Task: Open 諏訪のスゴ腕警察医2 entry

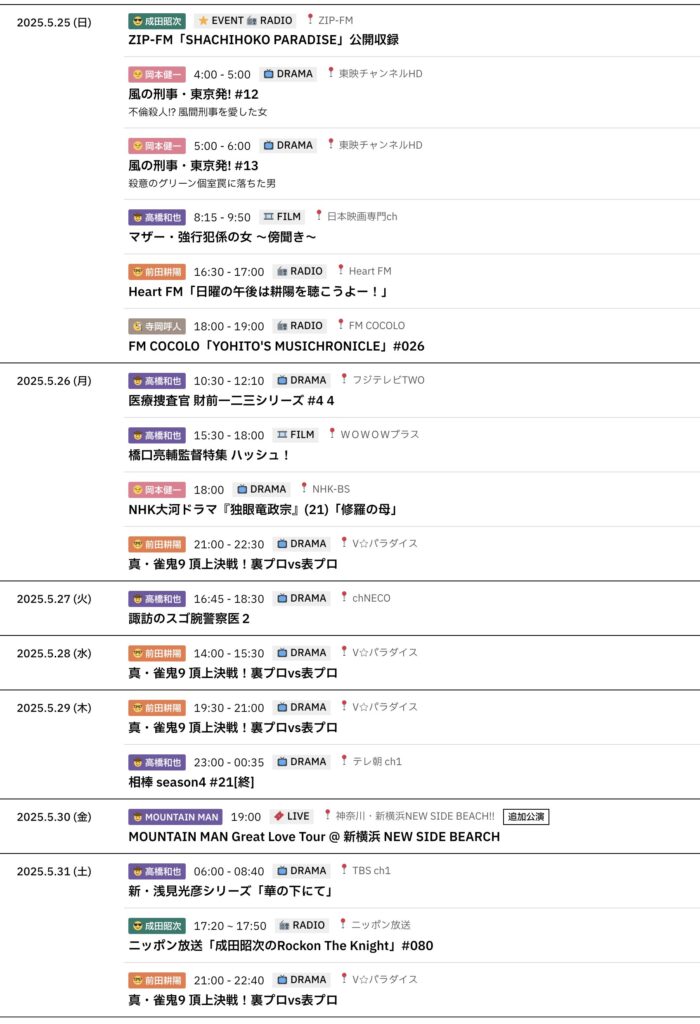Action: coord(189,618)
